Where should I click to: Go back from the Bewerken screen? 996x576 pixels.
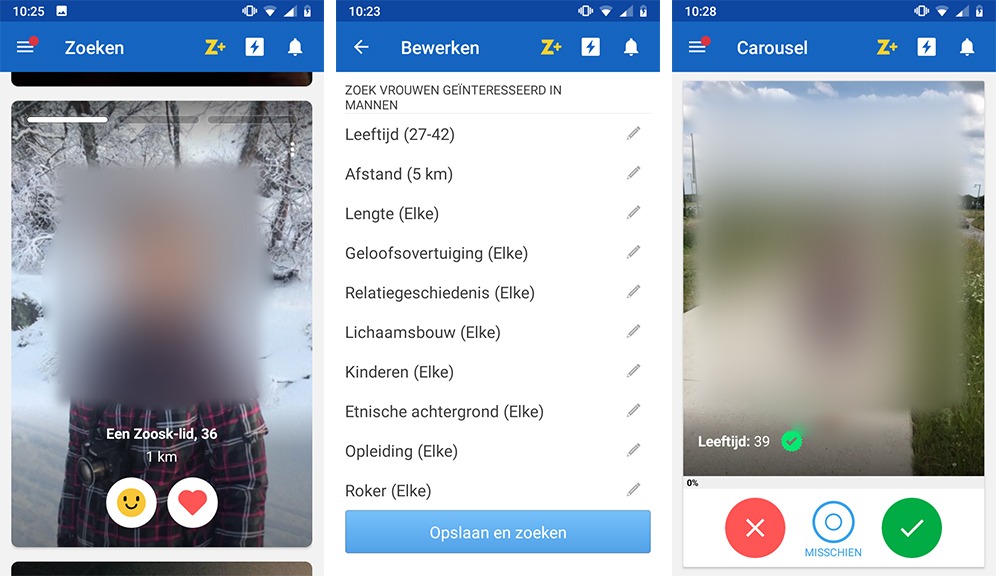point(361,47)
